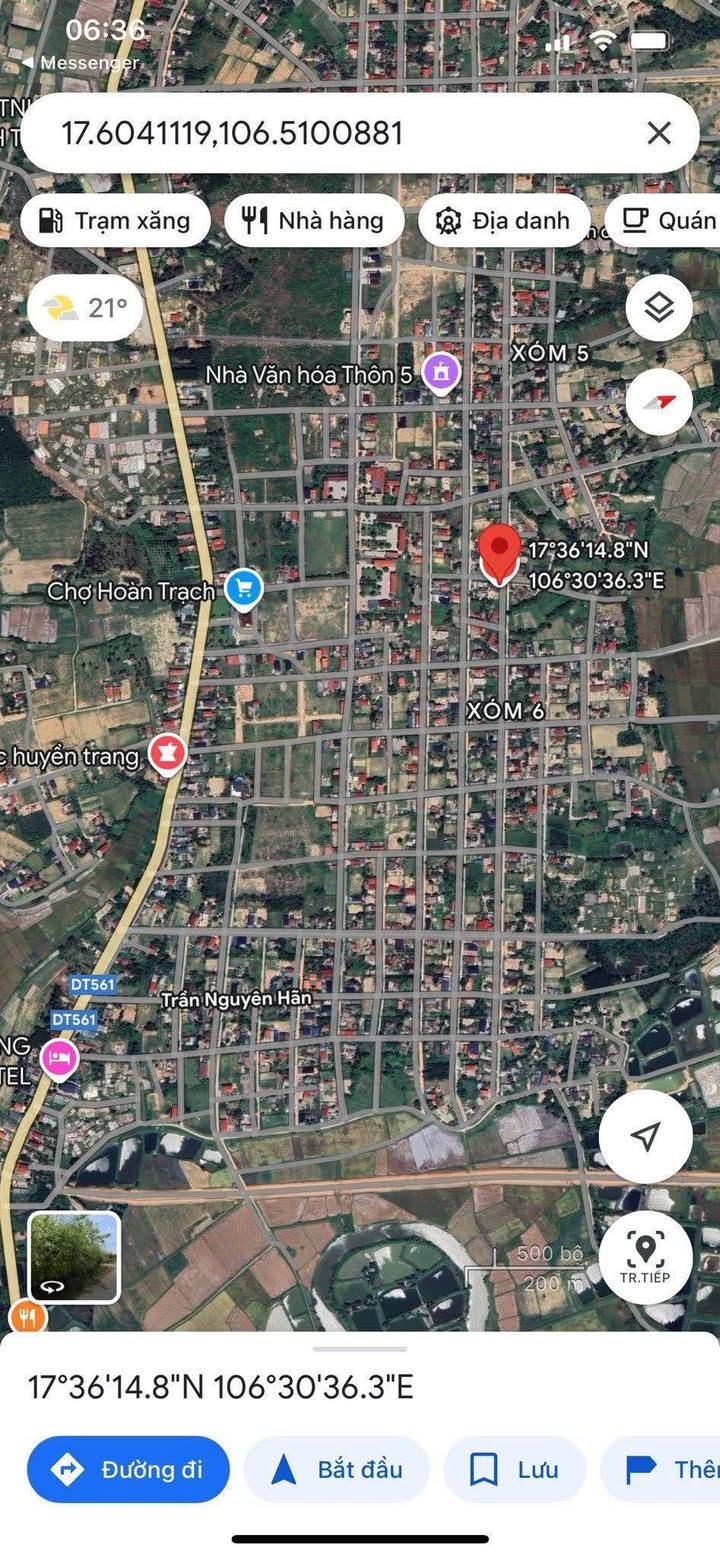Save this location with Lưu
This screenshot has height=1557, width=720.
(x=514, y=1469)
